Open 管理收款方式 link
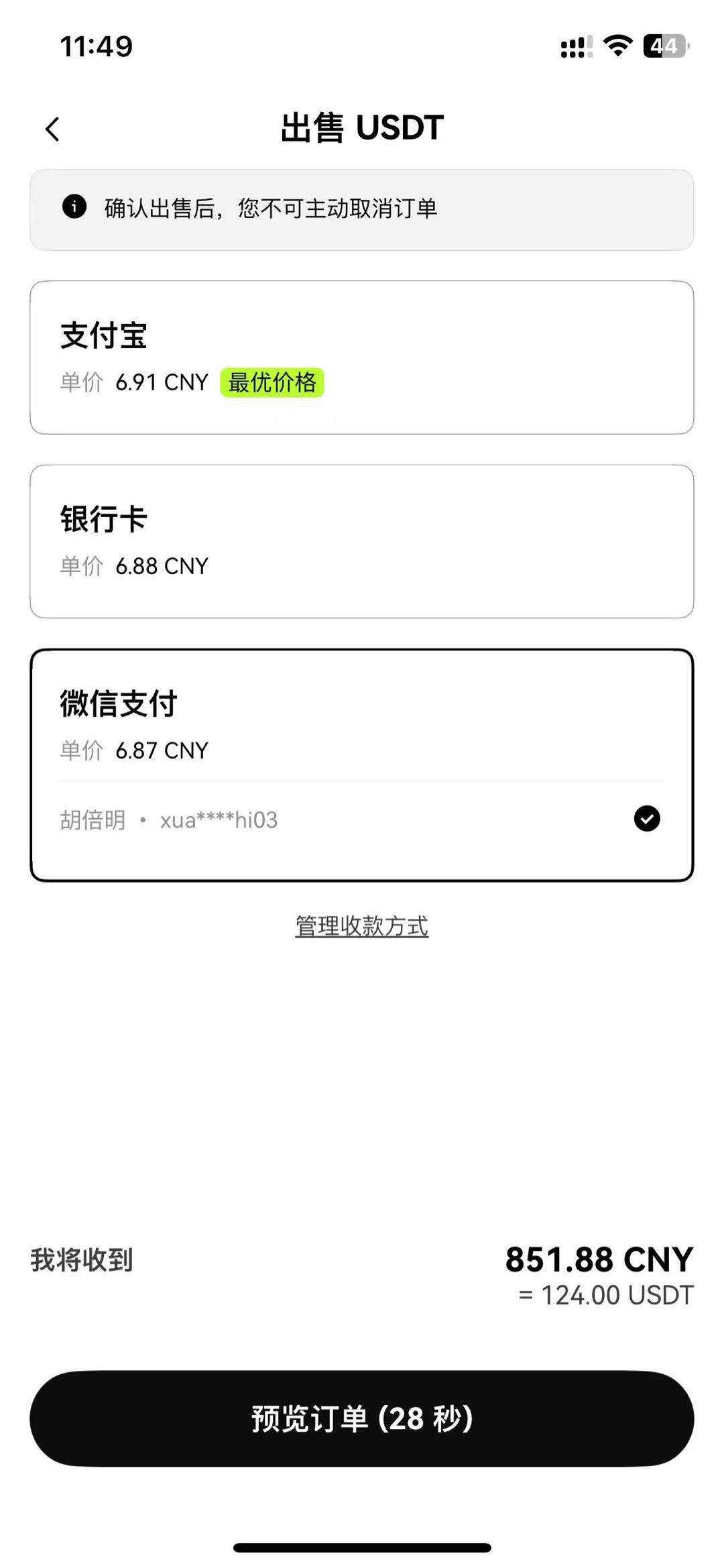The image size is (724, 1568). (361, 926)
